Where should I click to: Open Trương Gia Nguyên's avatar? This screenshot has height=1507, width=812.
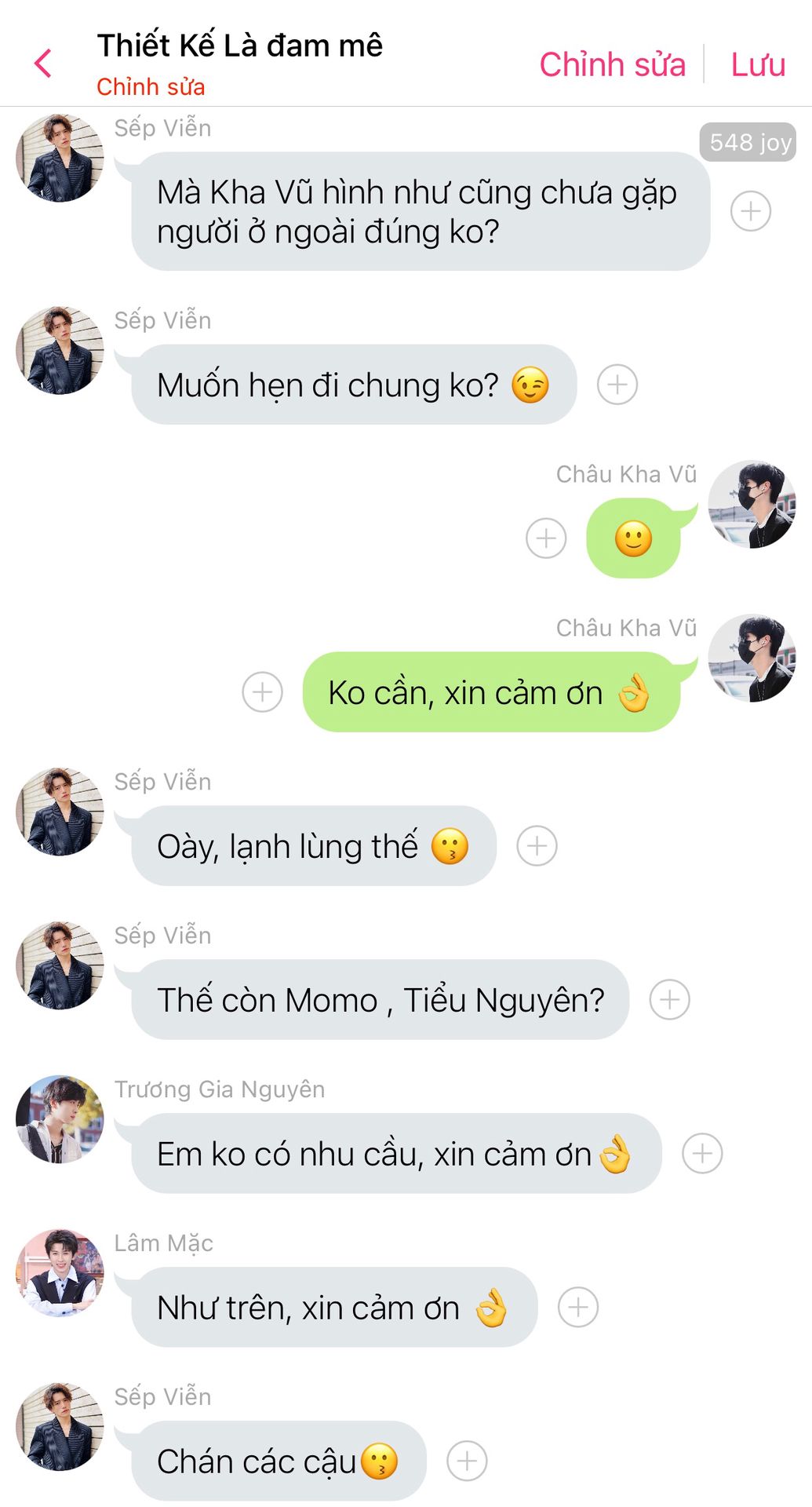60,1119
